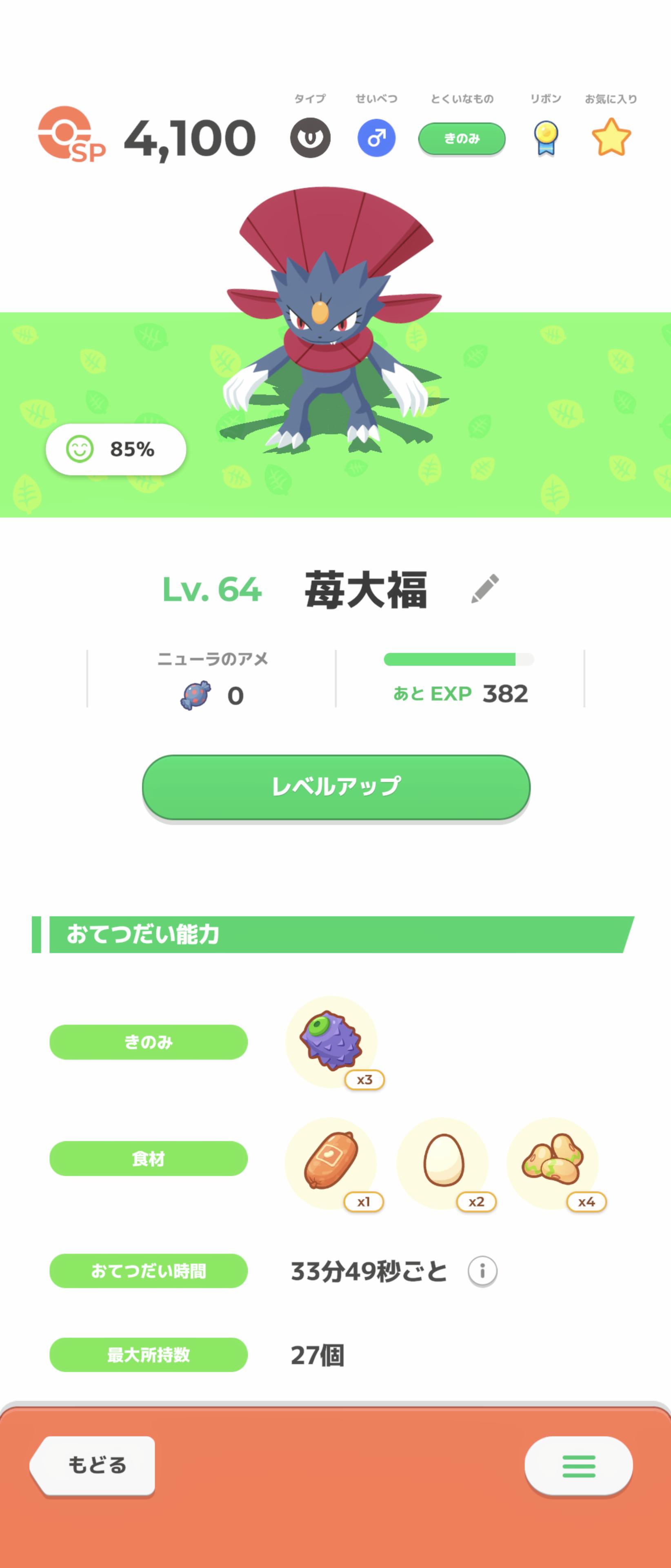Tap the レベルアップ button
671x1568 pixels.
pos(336,787)
